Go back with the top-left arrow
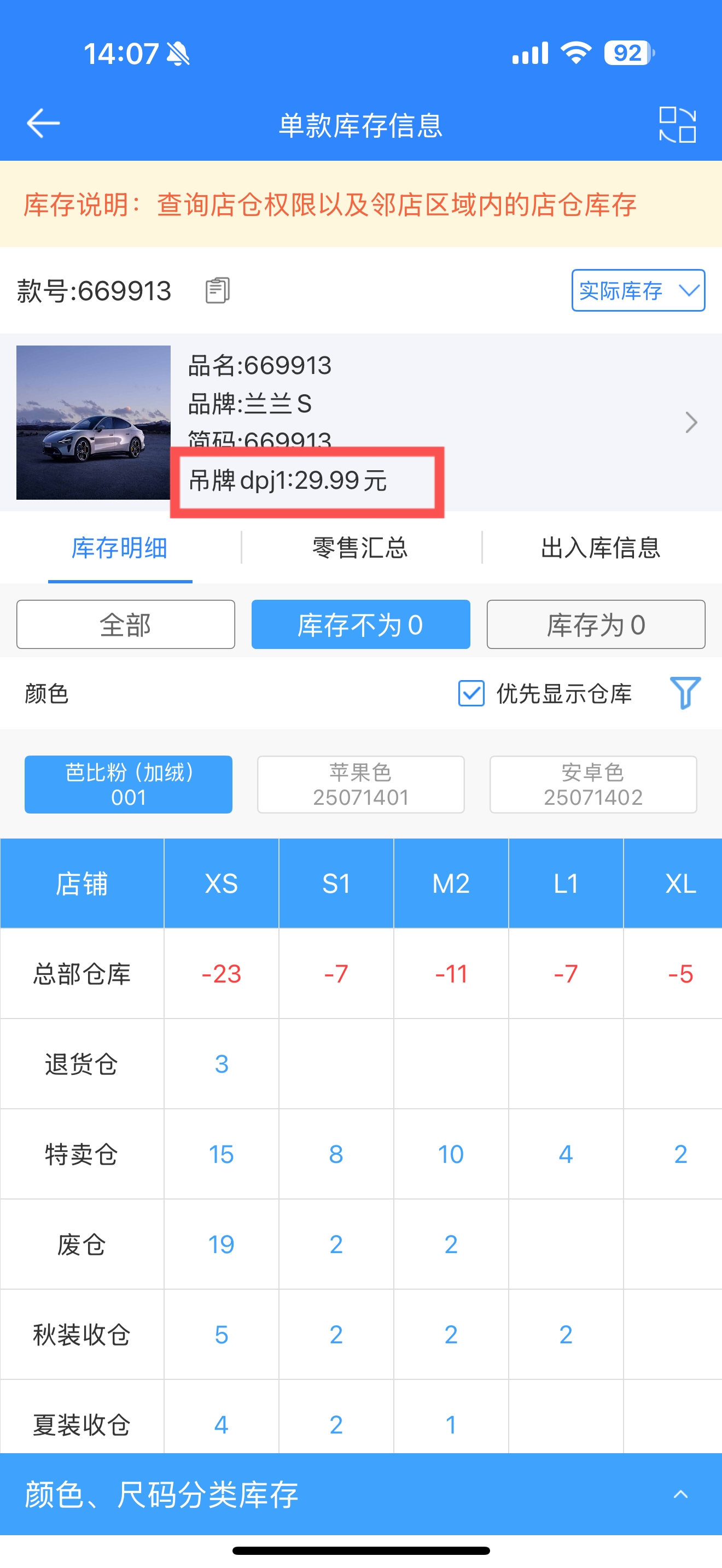722x1568 pixels. 43,124
